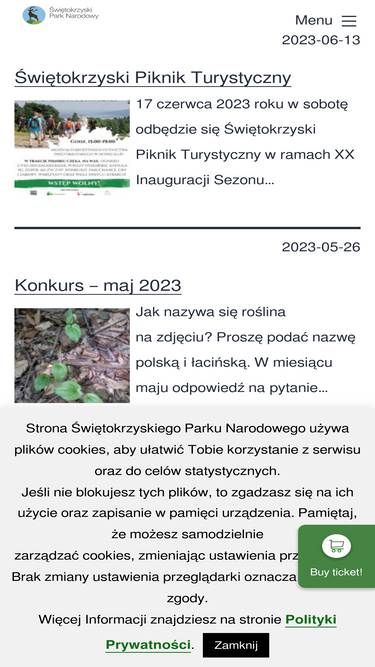Open the Świętokrzyski Piknik Turystyczny article link
The image size is (375, 667).
pos(153,78)
